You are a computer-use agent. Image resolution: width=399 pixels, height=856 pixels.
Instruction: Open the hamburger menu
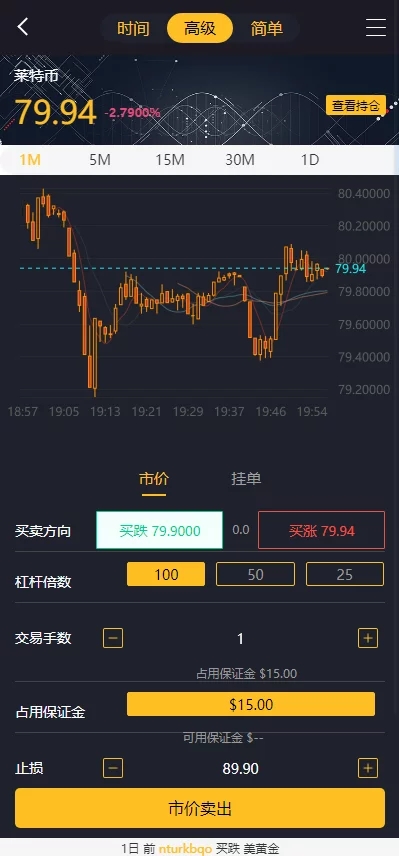pyautogui.click(x=376, y=27)
